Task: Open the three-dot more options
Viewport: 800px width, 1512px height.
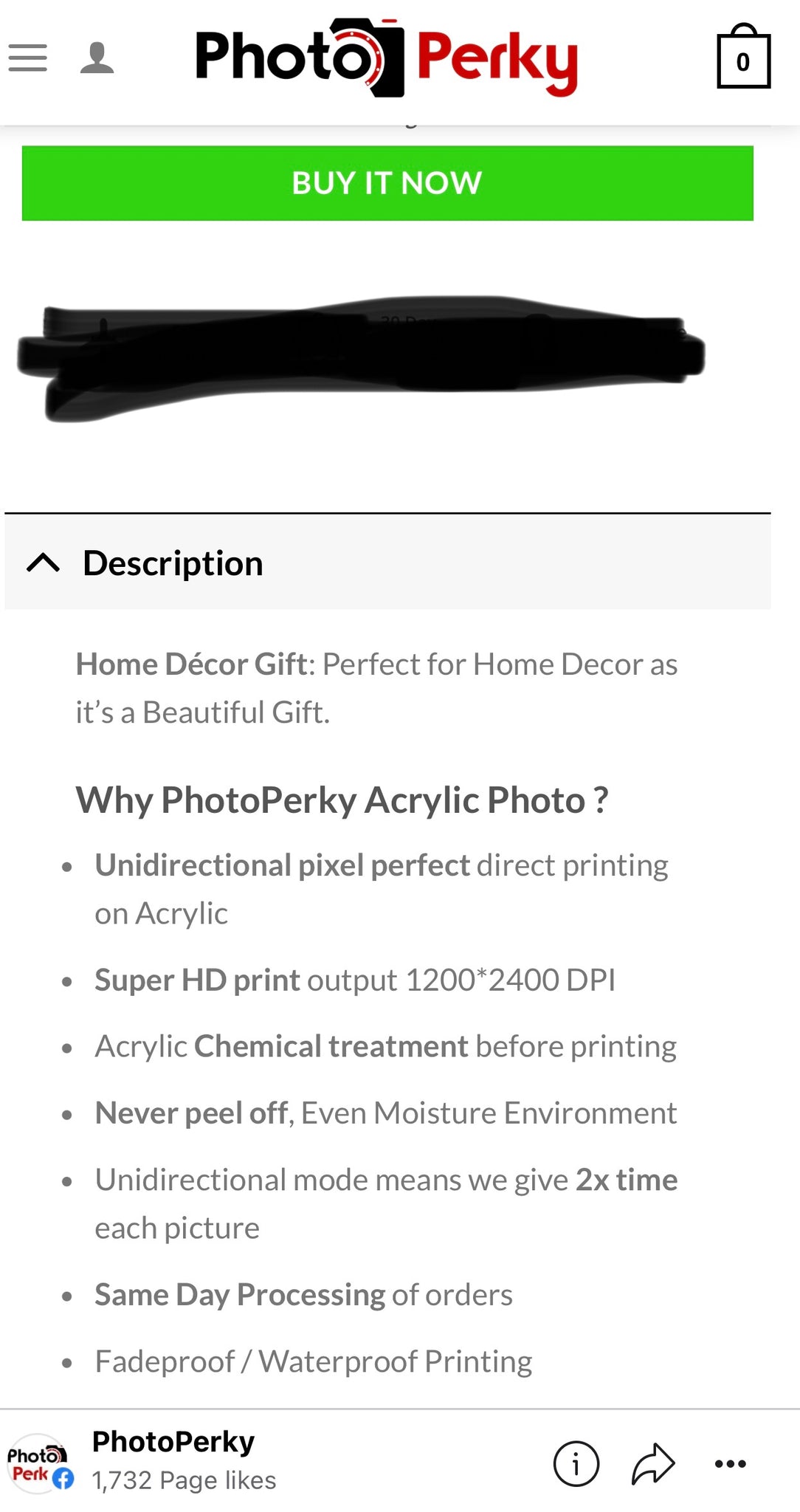Action: [x=730, y=1463]
